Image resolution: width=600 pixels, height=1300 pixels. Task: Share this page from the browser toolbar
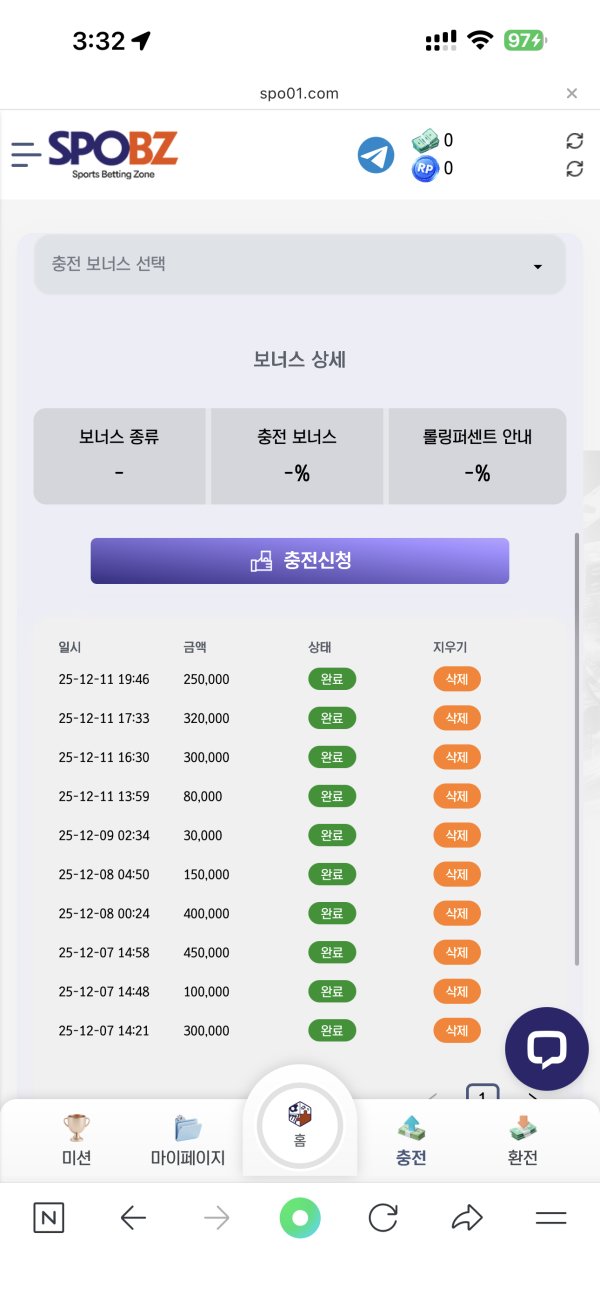[x=466, y=1217]
